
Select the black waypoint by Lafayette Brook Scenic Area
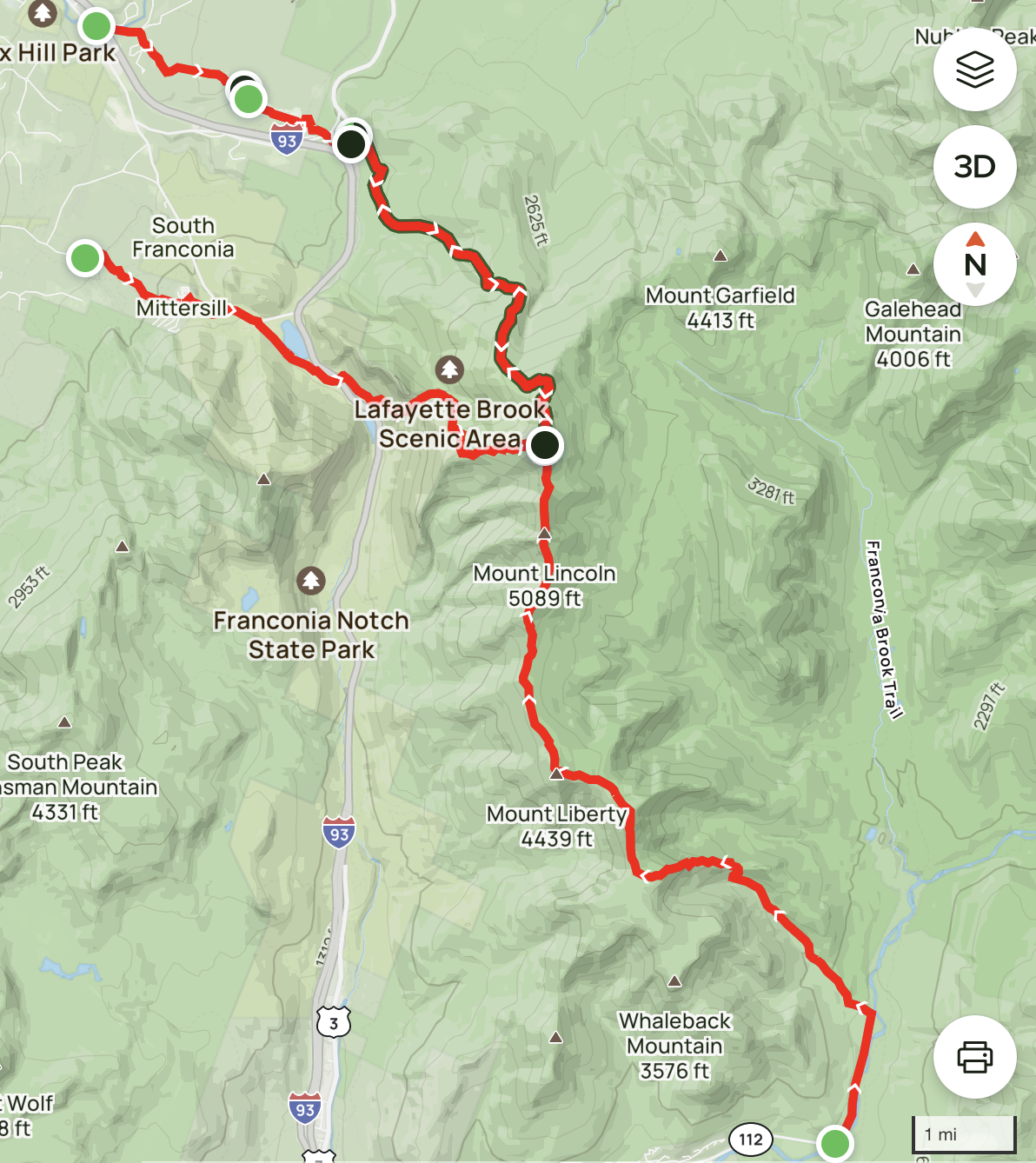(545, 444)
